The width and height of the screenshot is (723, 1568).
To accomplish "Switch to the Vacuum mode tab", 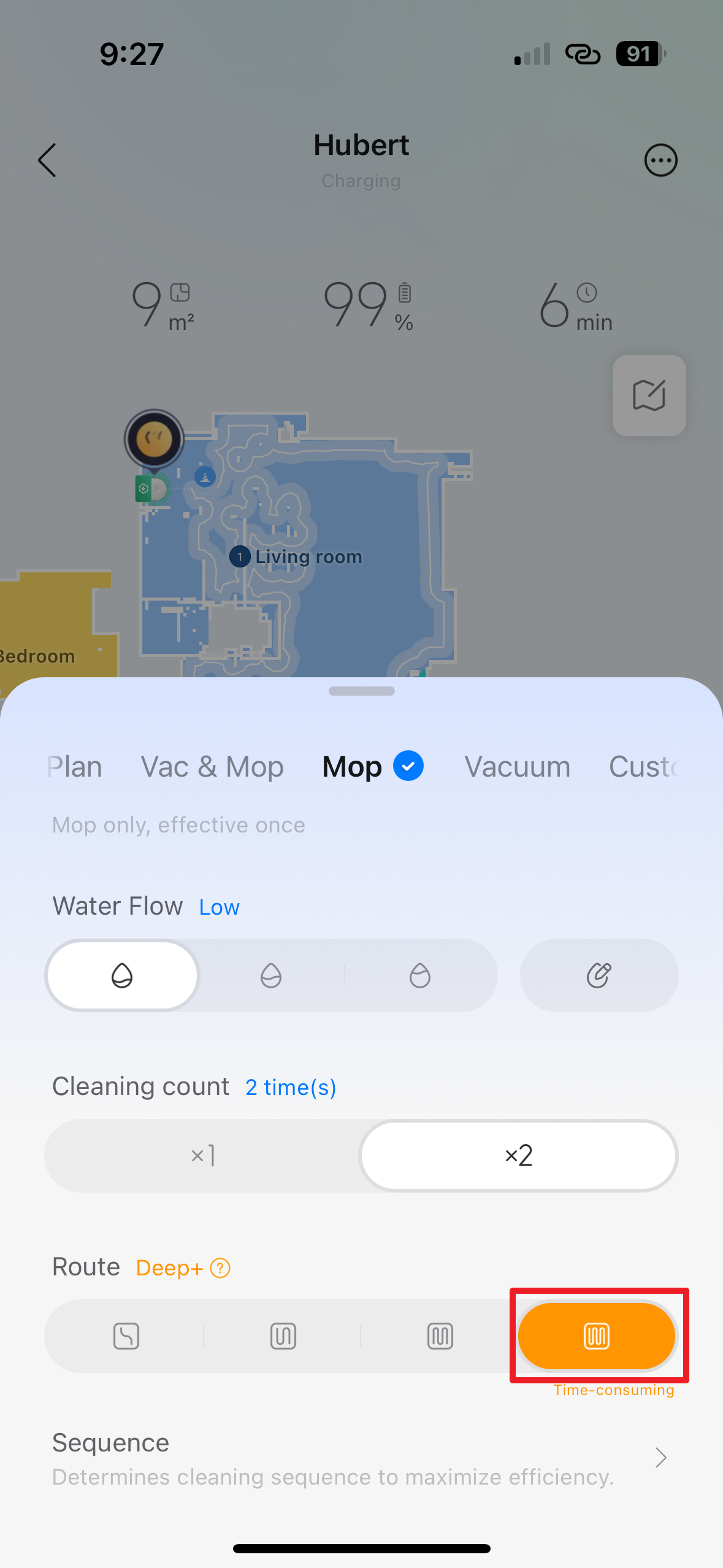I will (x=517, y=767).
